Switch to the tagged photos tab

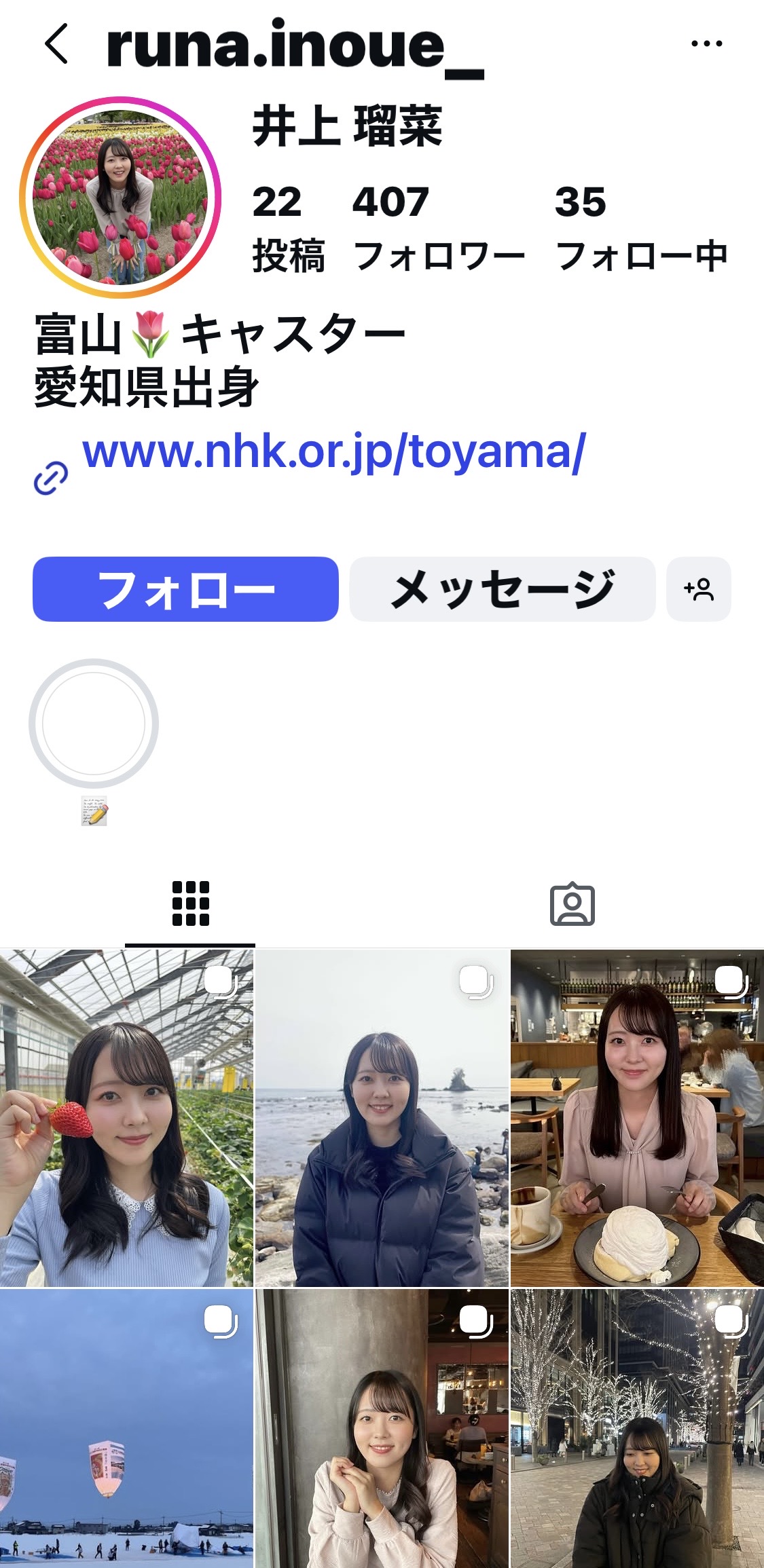click(572, 904)
